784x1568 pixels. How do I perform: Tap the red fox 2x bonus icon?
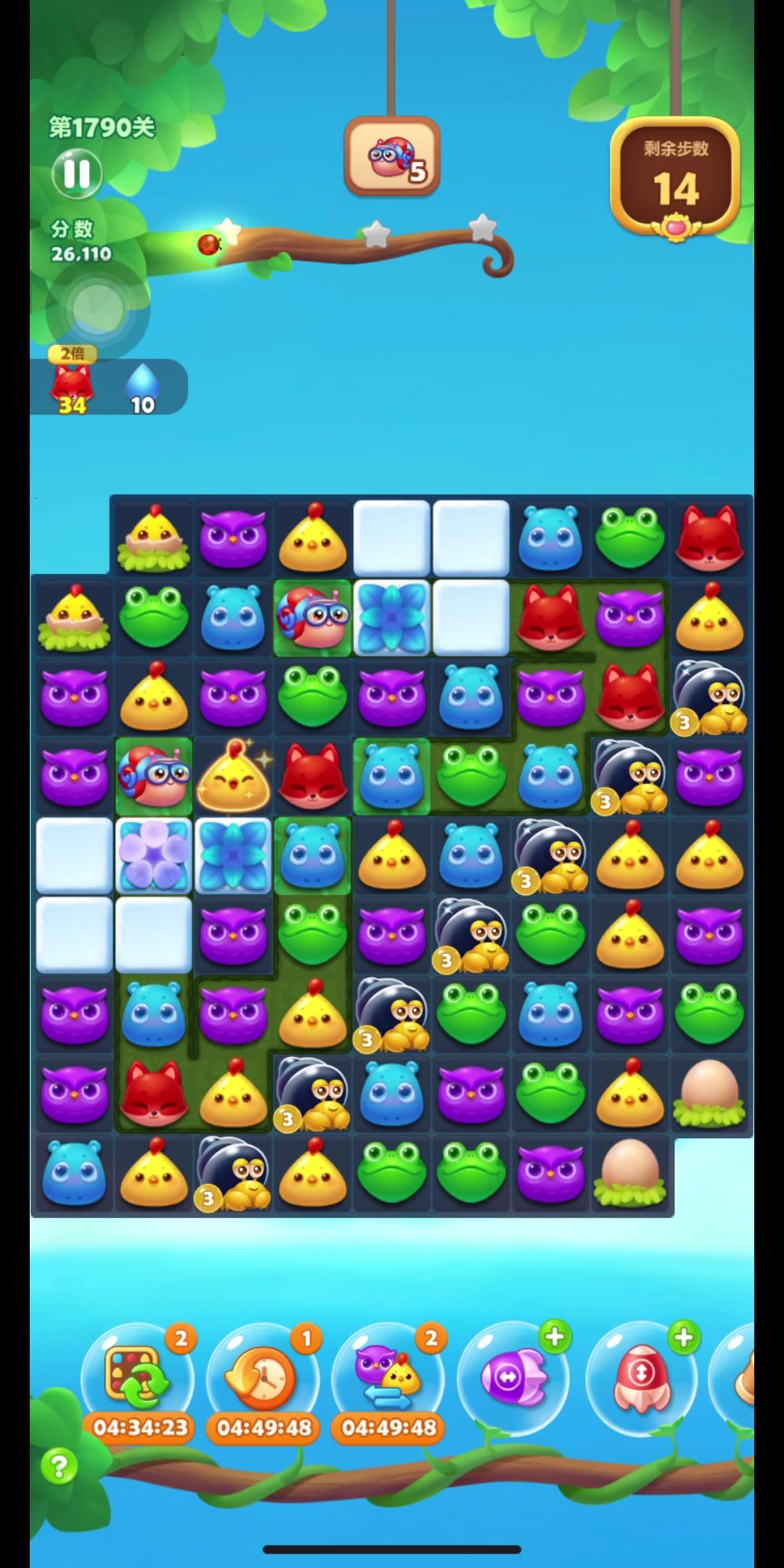[x=72, y=385]
